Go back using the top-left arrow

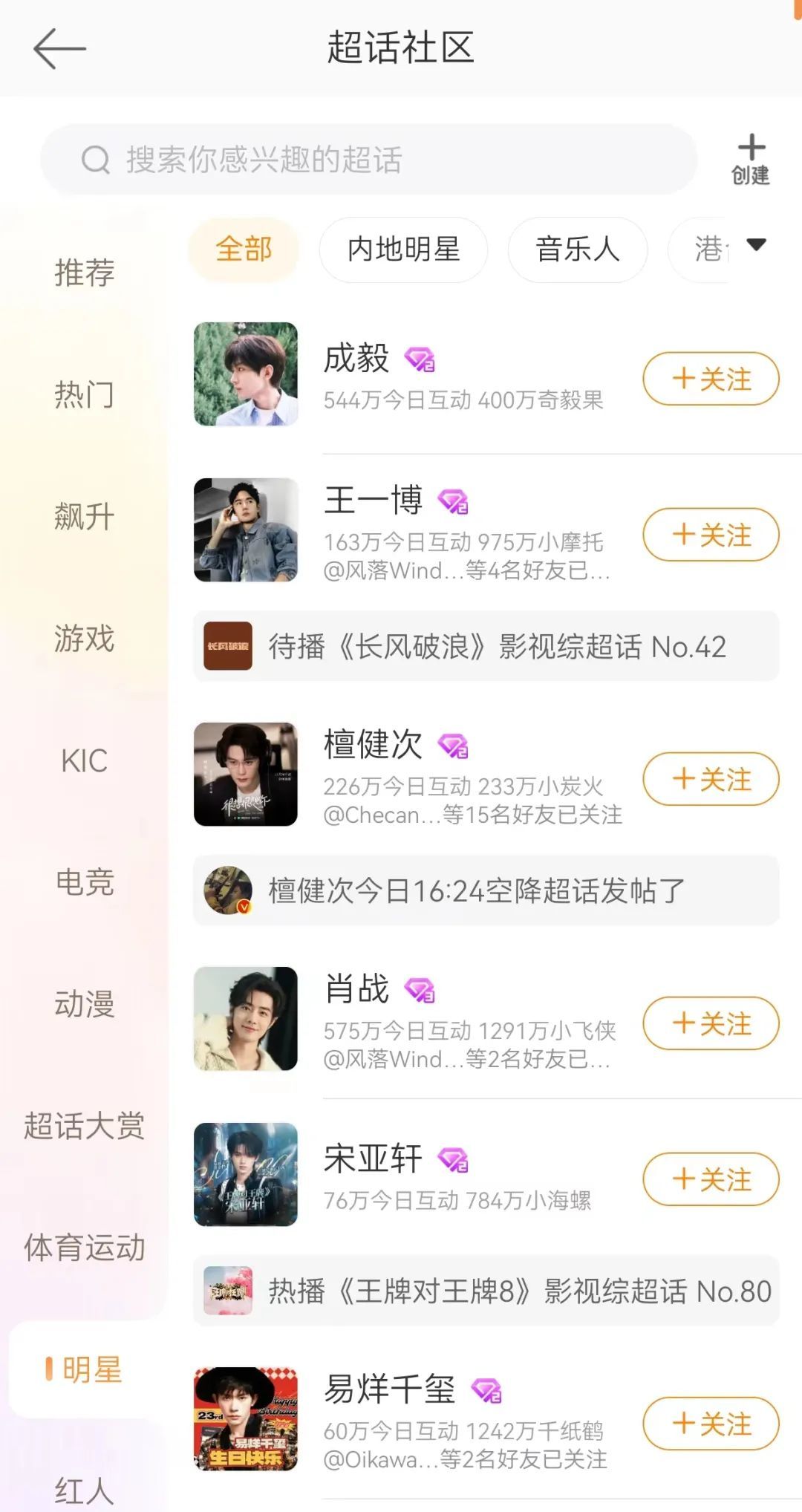pos(59,49)
